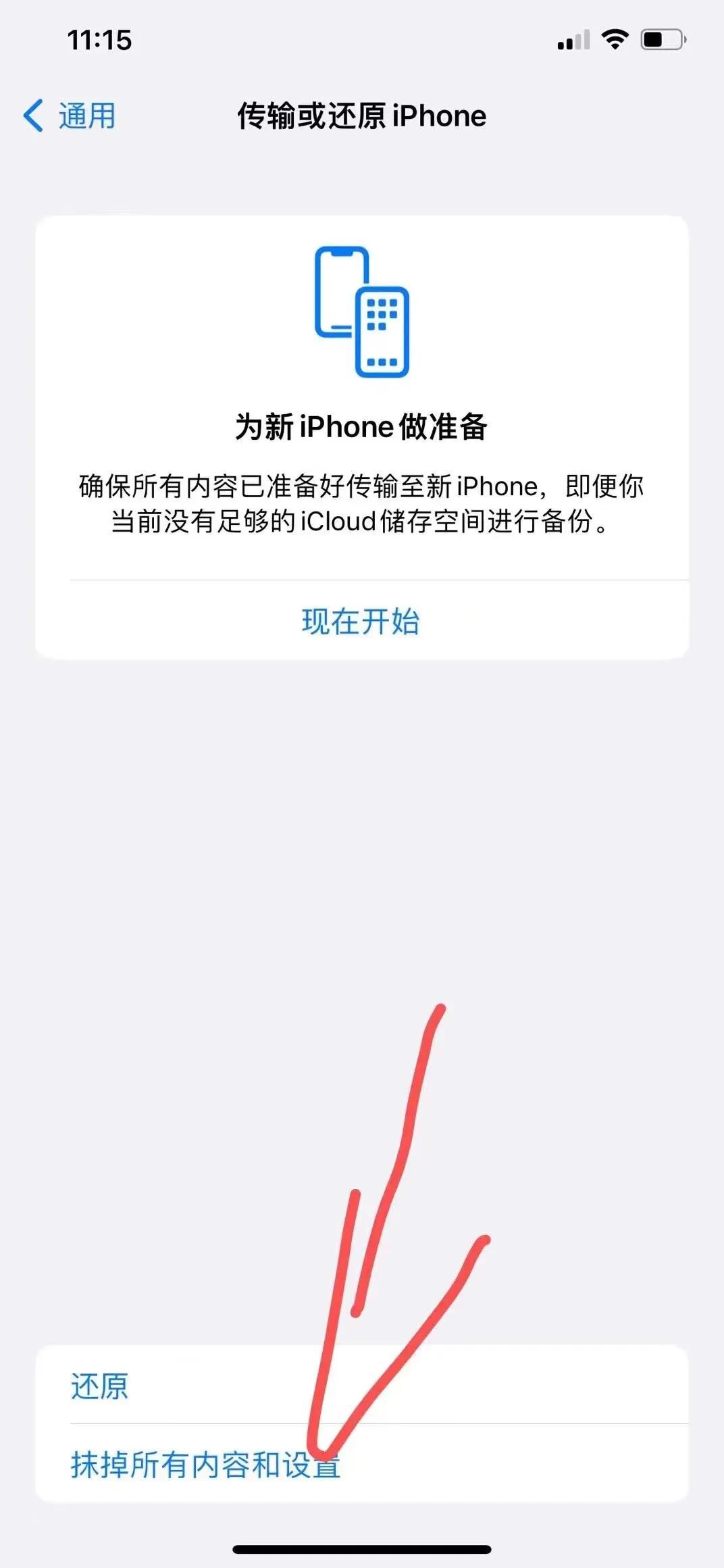Image resolution: width=724 pixels, height=1568 pixels.
Task: Tap the back chevron next to 通用
Action: (x=32, y=115)
